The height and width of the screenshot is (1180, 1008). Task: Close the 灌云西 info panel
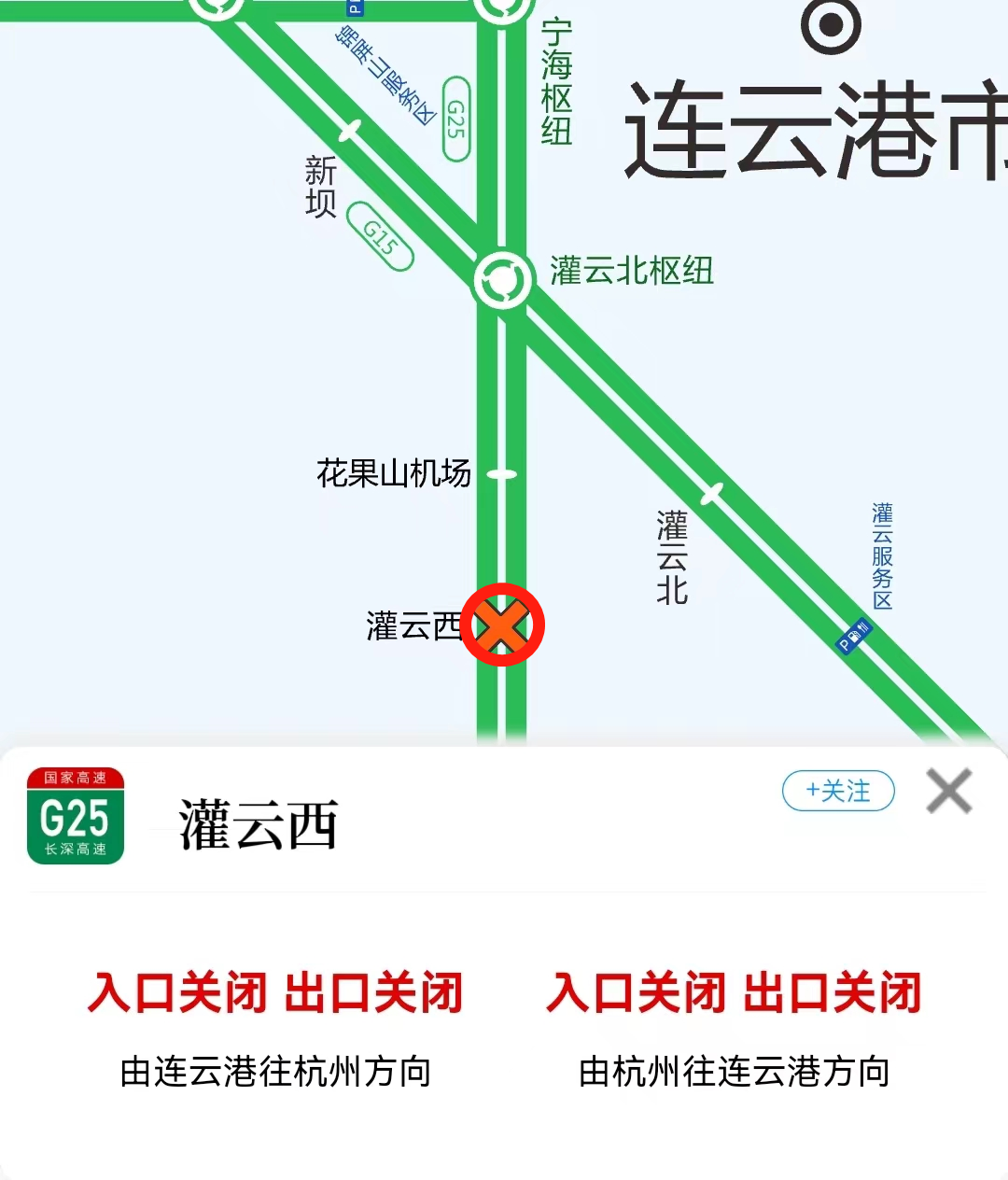pyautogui.click(x=949, y=791)
